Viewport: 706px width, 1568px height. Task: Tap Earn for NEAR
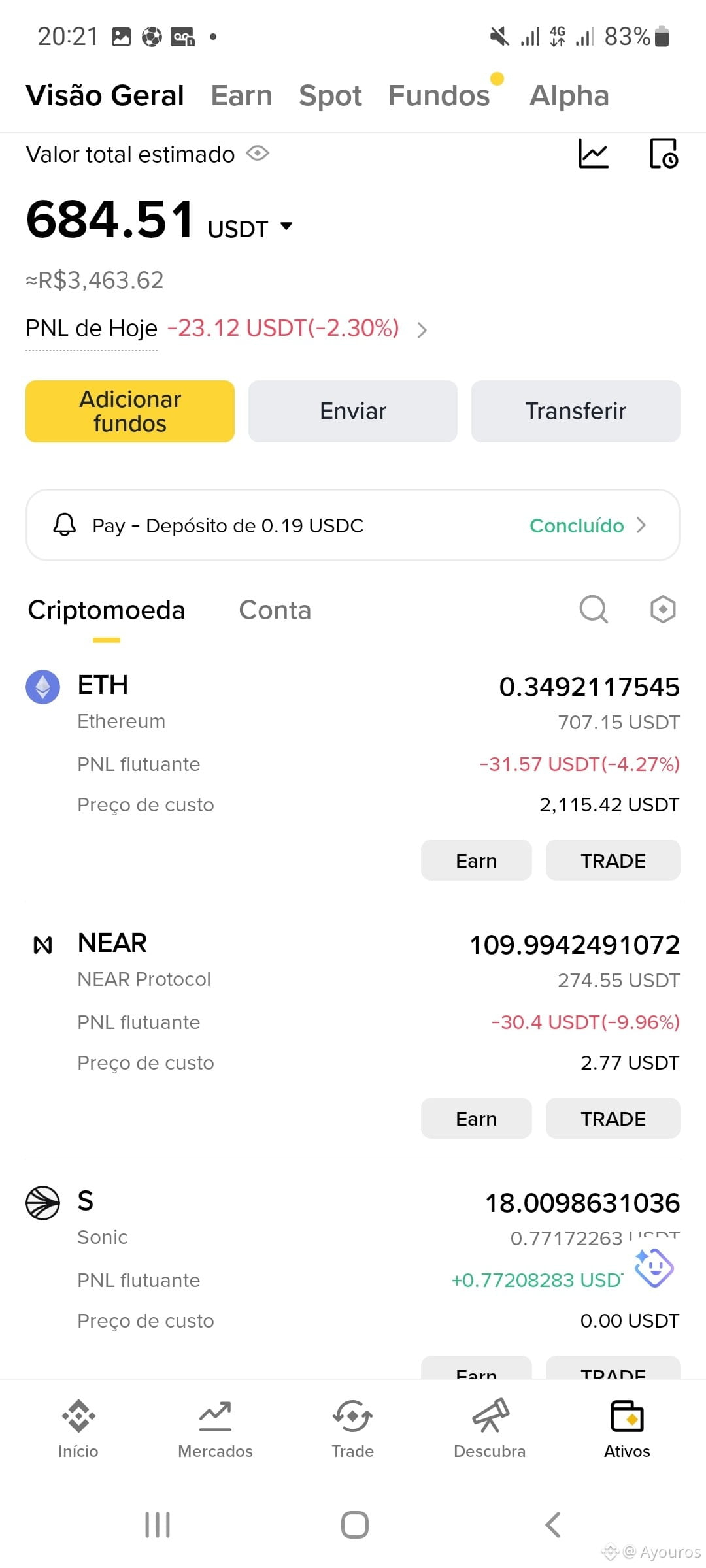(x=477, y=1119)
